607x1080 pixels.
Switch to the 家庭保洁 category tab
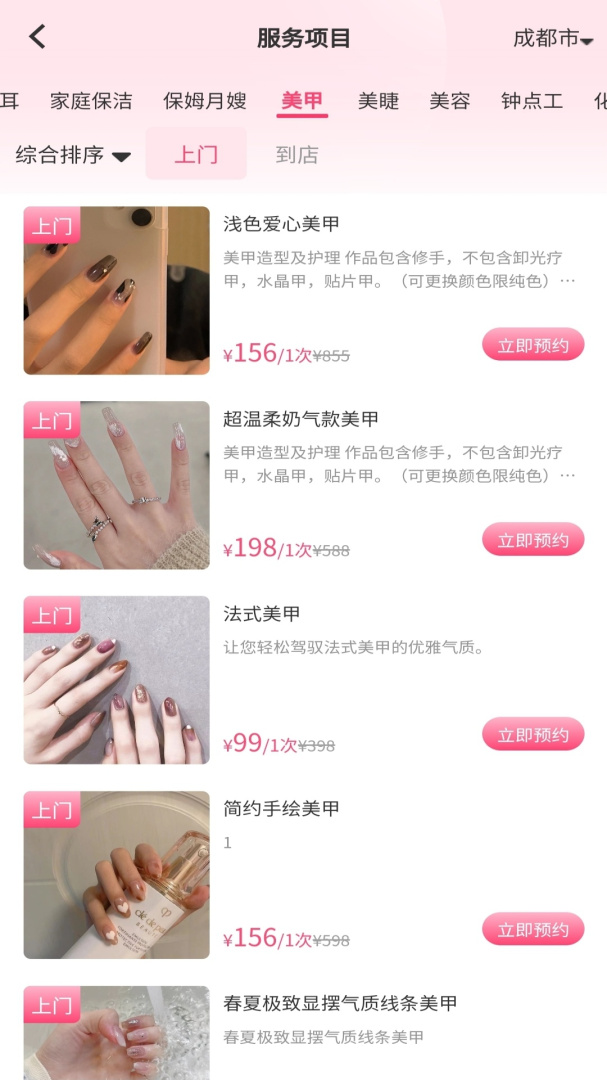click(91, 101)
